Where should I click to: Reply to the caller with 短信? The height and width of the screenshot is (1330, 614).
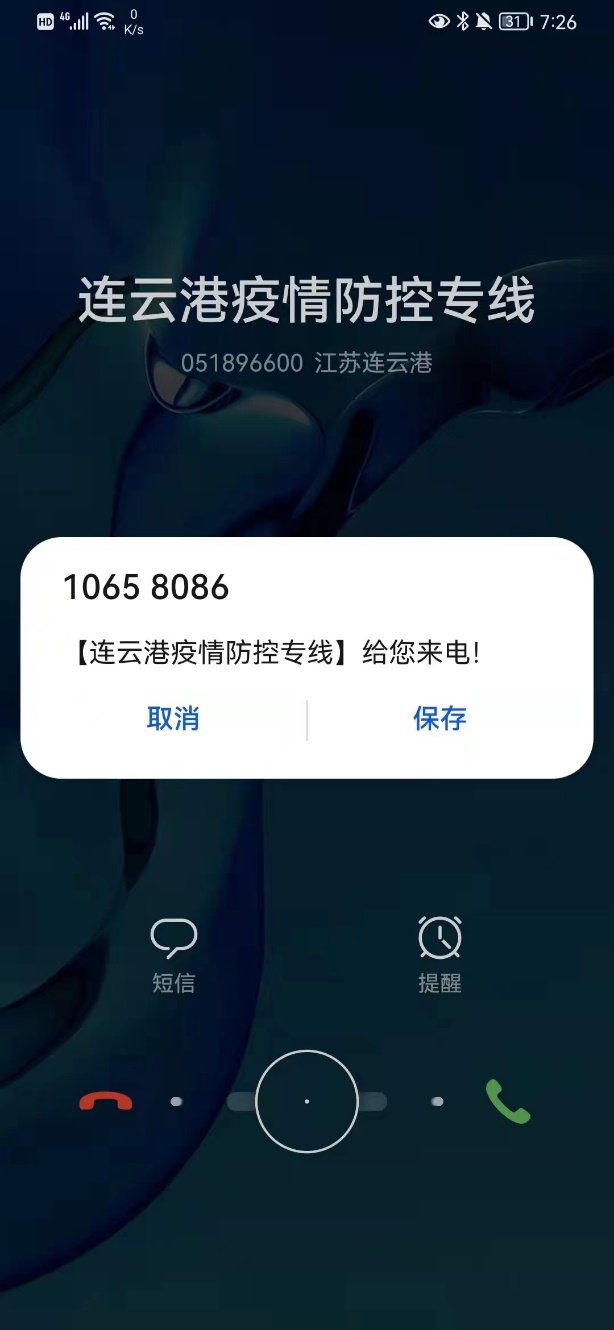pyautogui.click(x=173, y=953)
